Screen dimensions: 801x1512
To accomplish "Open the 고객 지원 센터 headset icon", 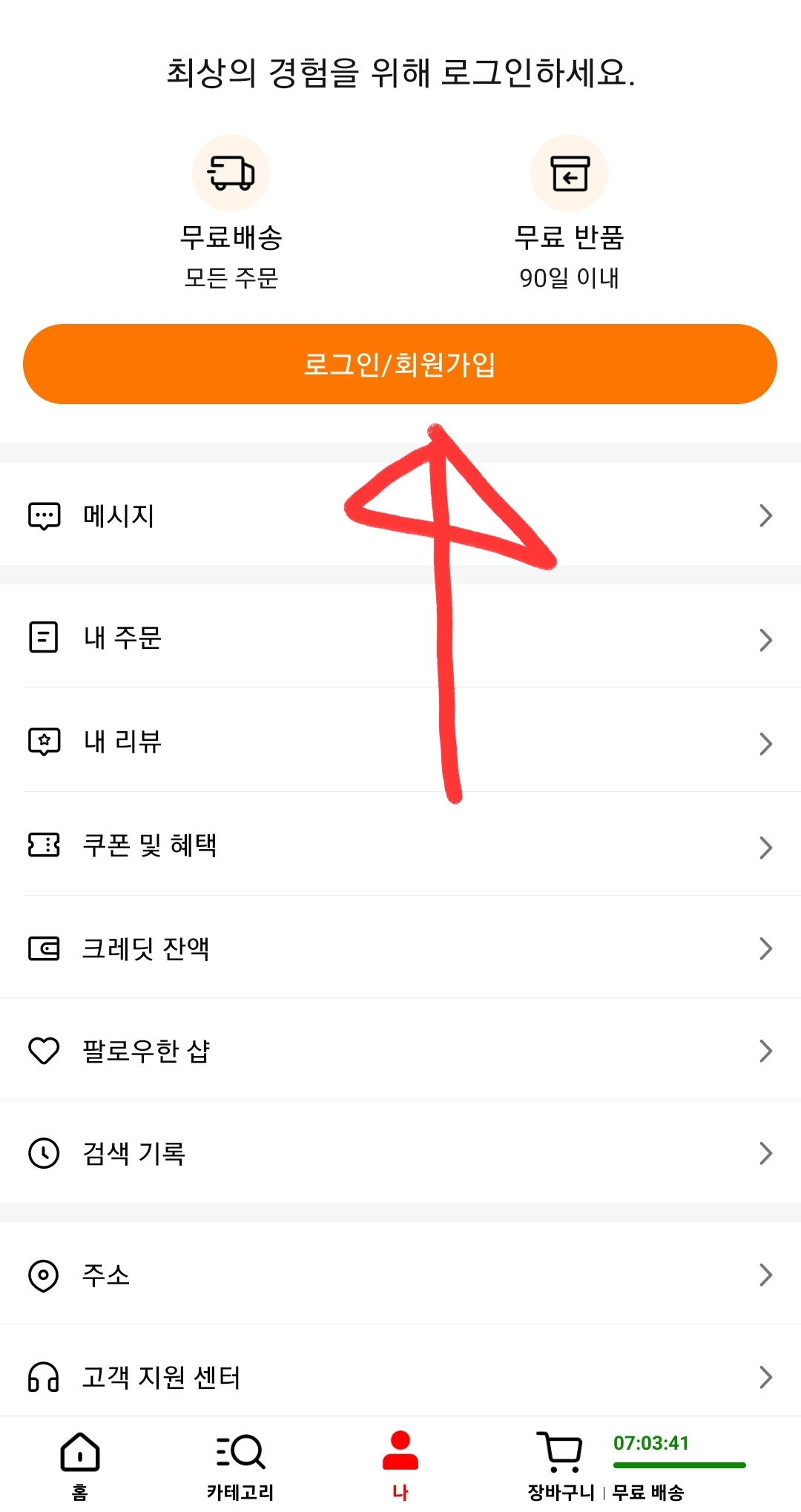I will (x=44, y=1378).
